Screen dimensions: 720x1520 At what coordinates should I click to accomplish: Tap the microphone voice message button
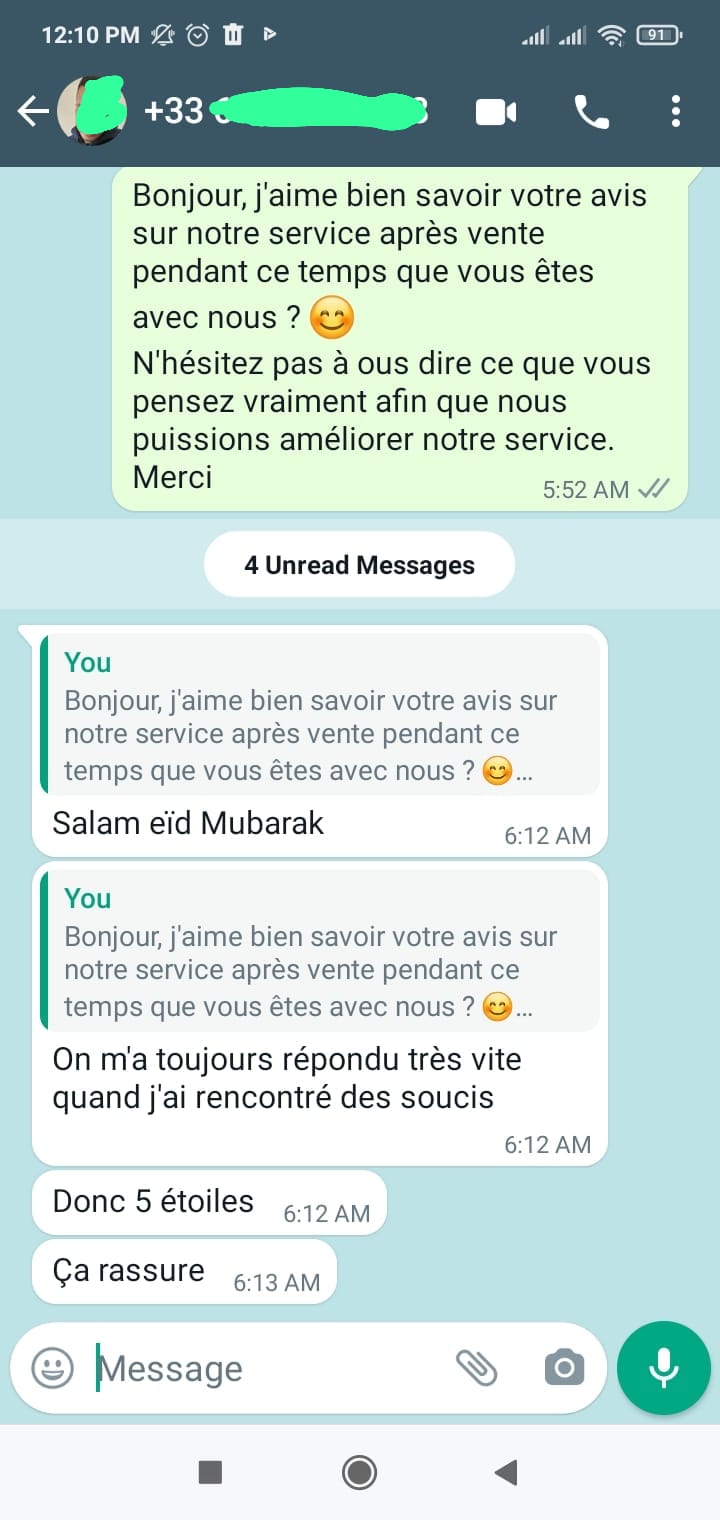[x=664, y=1368]
